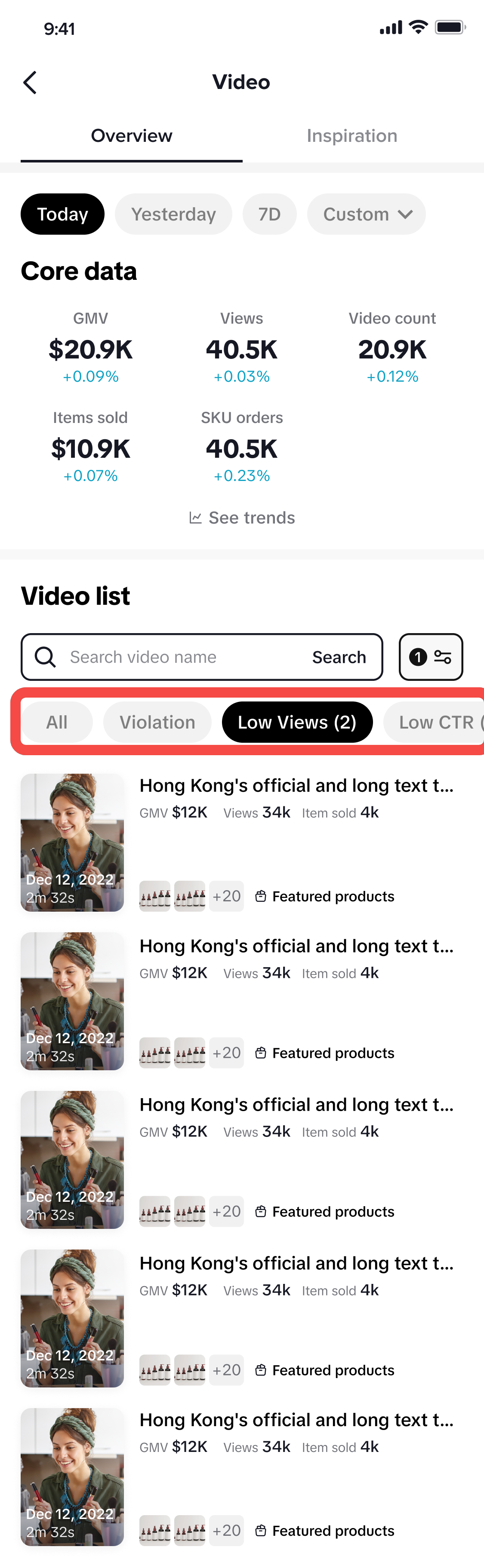Open the Custom date range dropdown
The width and height of the screenshot is (484, 1568).
pyautogui.click(x=367, y=214)
